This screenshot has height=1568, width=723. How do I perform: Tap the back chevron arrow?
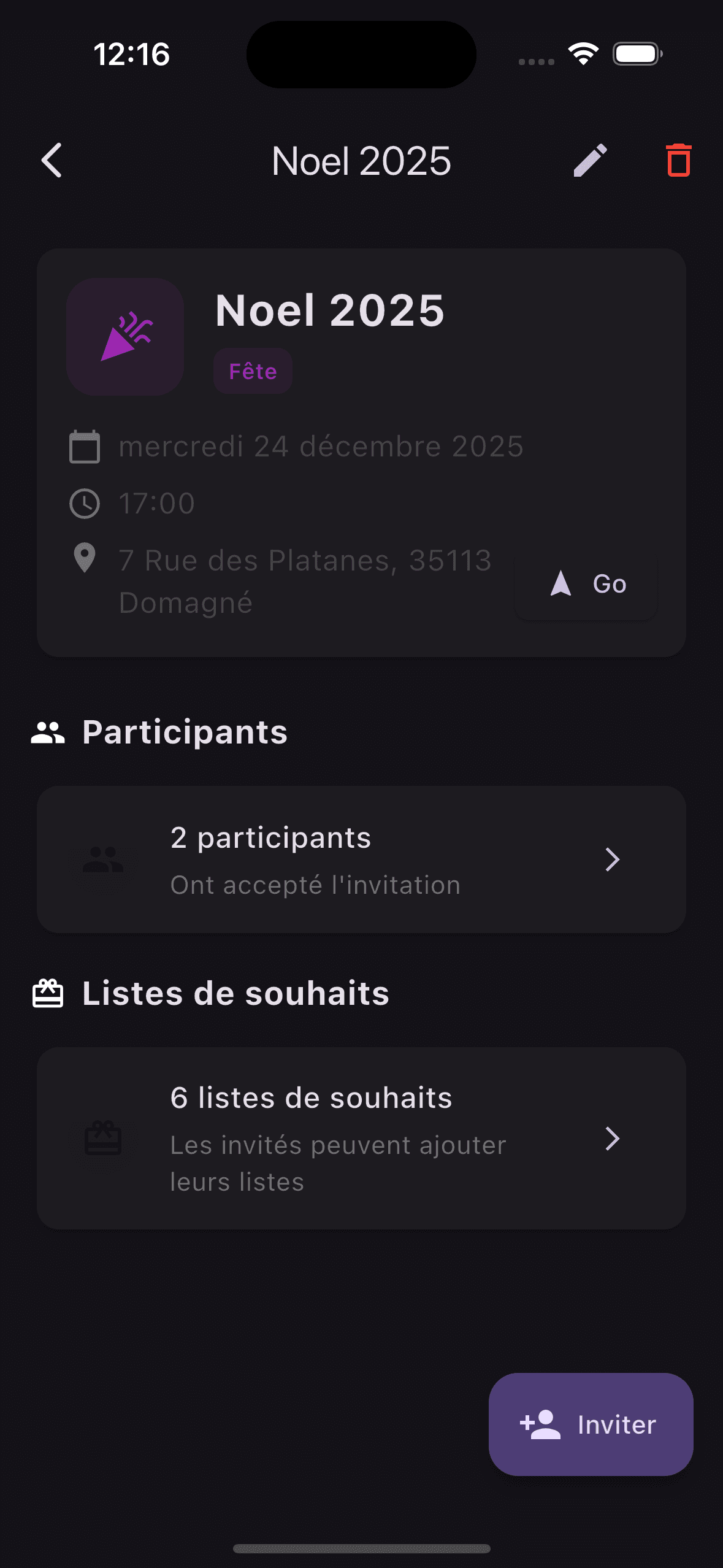pos(52,161)
